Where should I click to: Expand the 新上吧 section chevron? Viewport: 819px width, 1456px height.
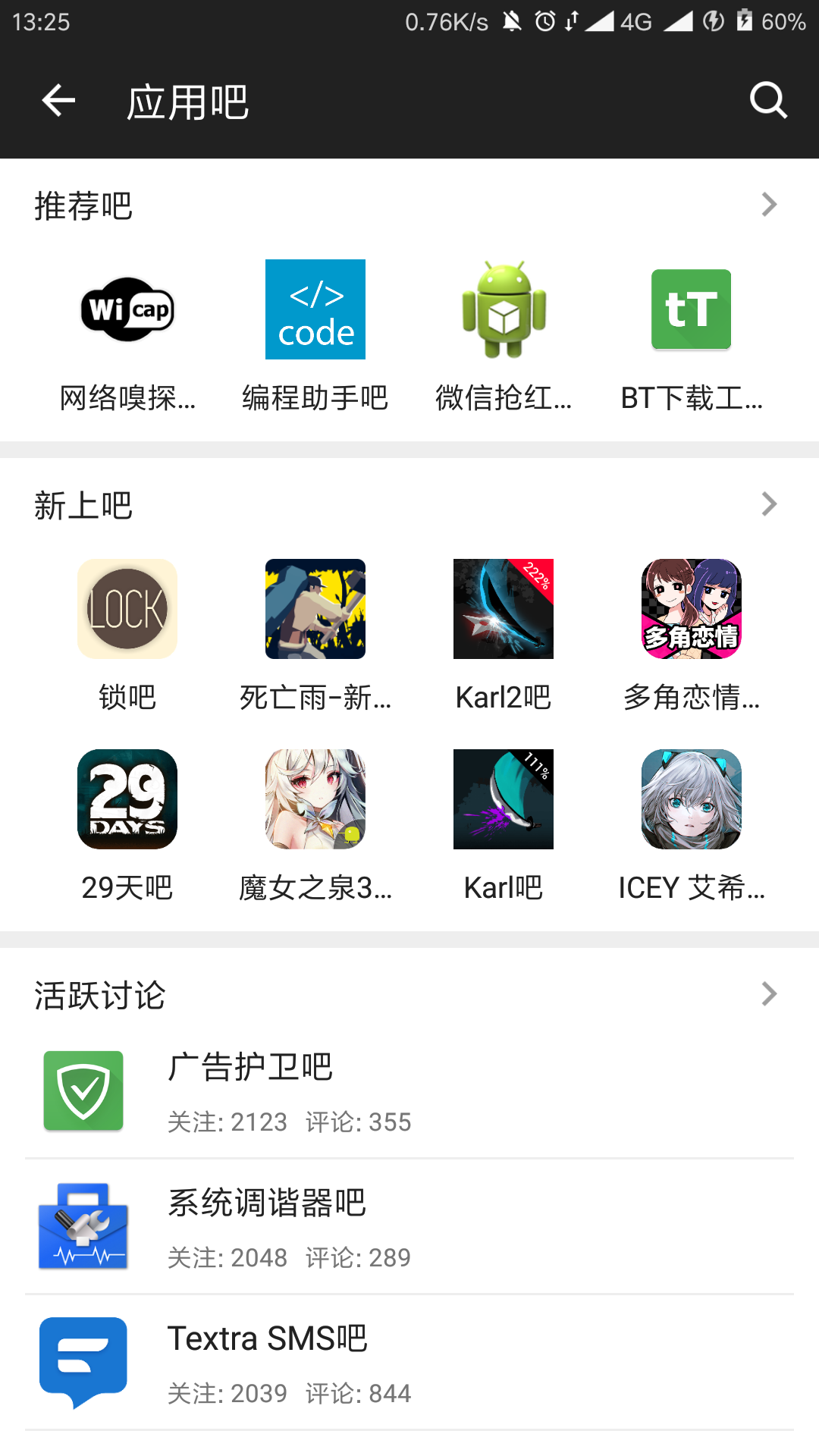tap(769, 504)
